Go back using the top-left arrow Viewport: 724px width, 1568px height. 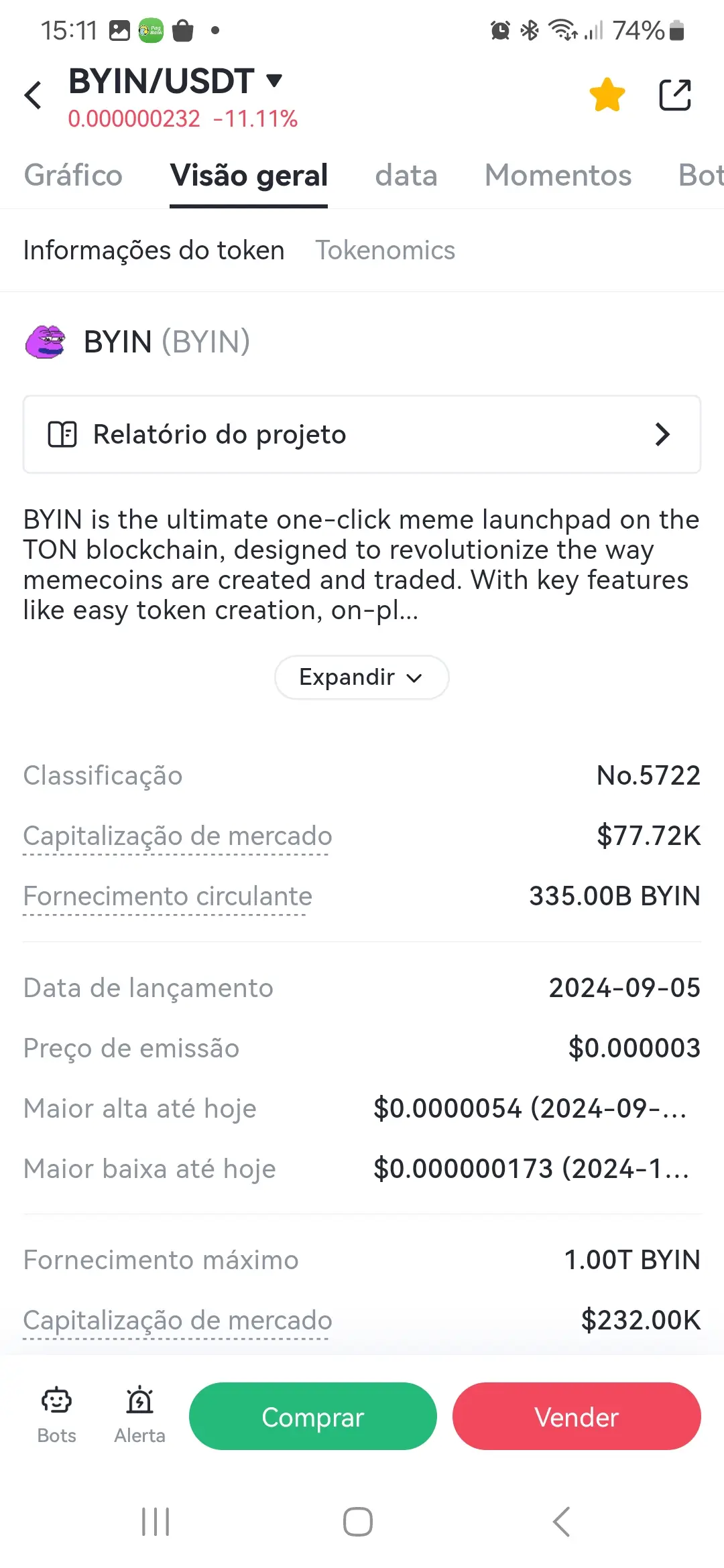click(33, 94)
